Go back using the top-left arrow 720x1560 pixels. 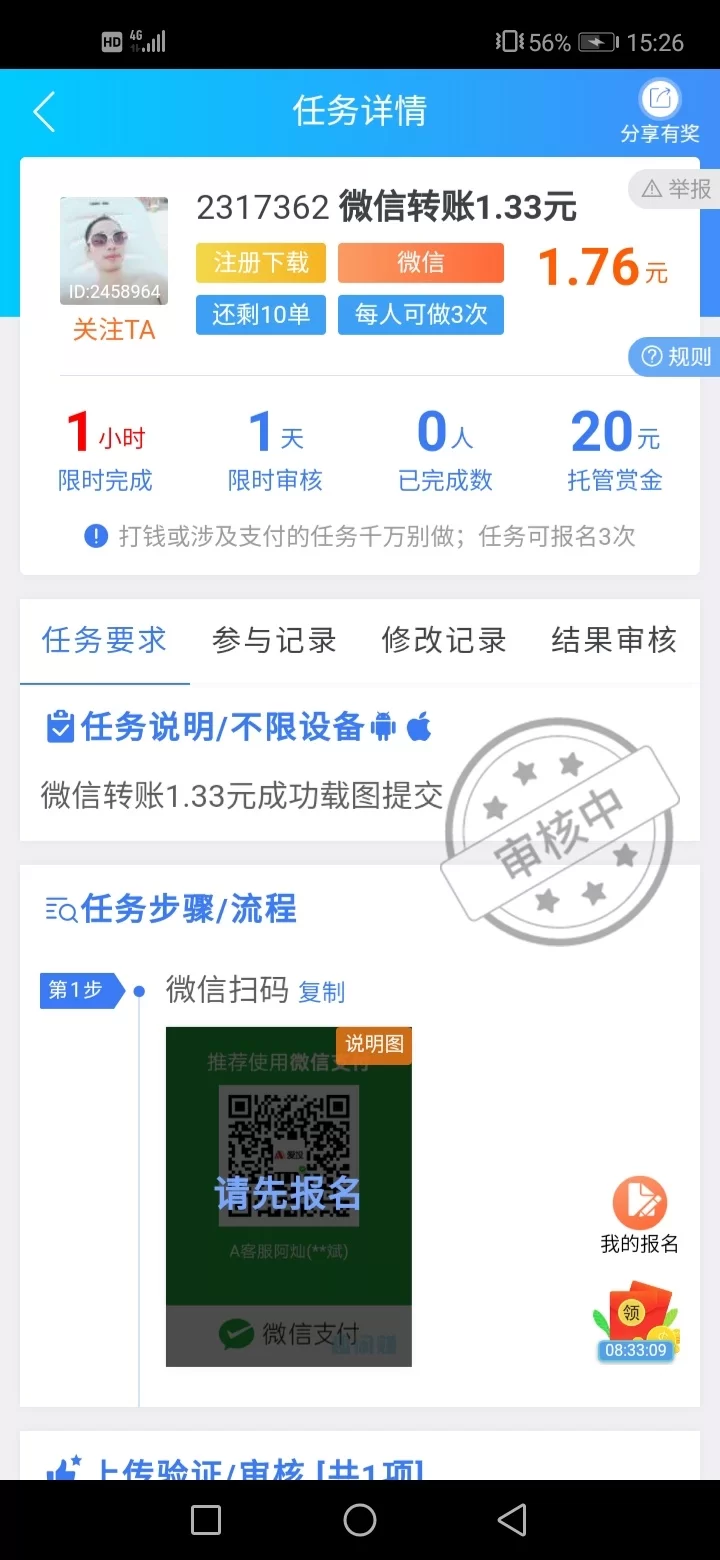coord(44,112)
